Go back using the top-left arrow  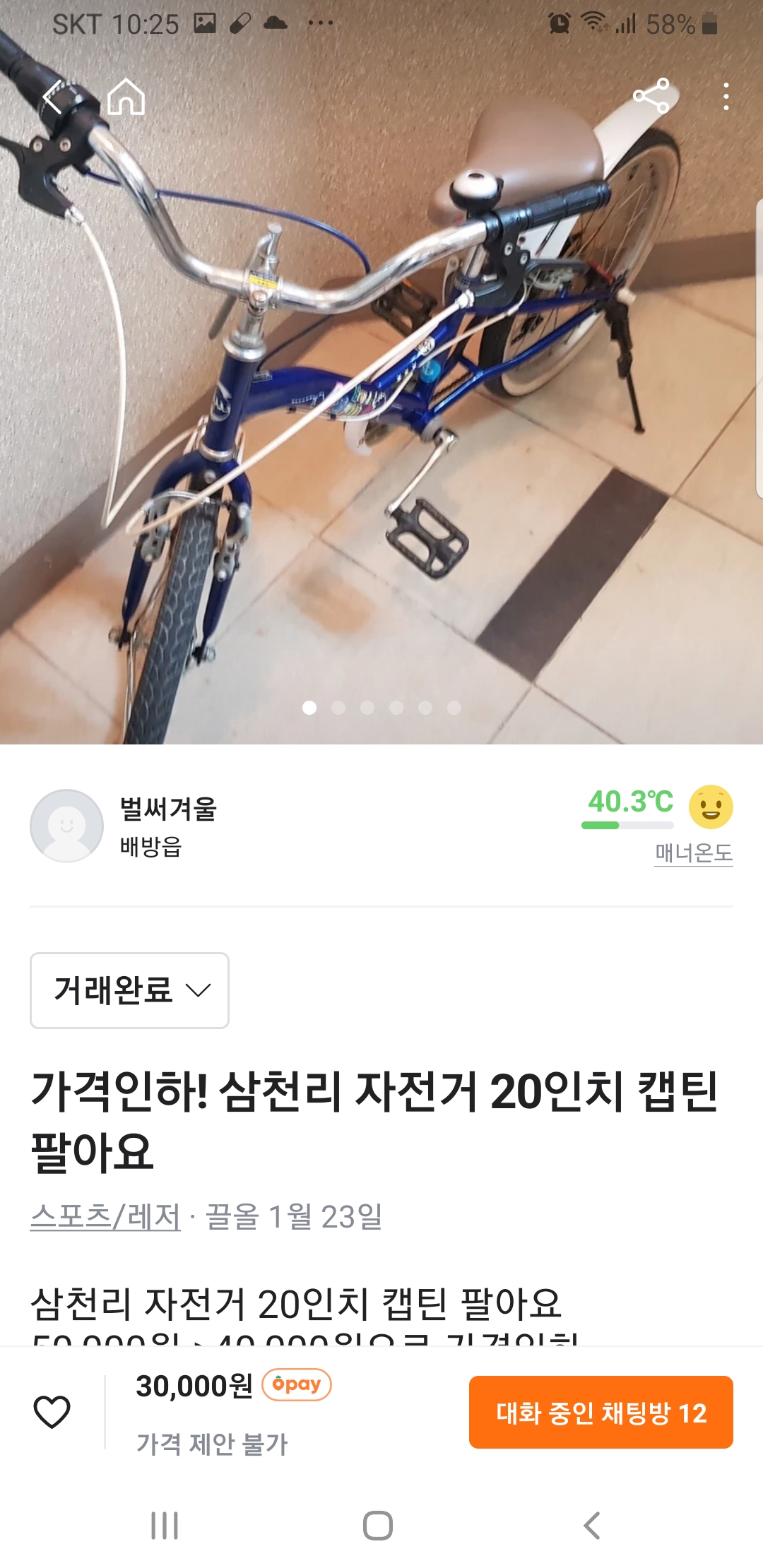pos(54,97)
